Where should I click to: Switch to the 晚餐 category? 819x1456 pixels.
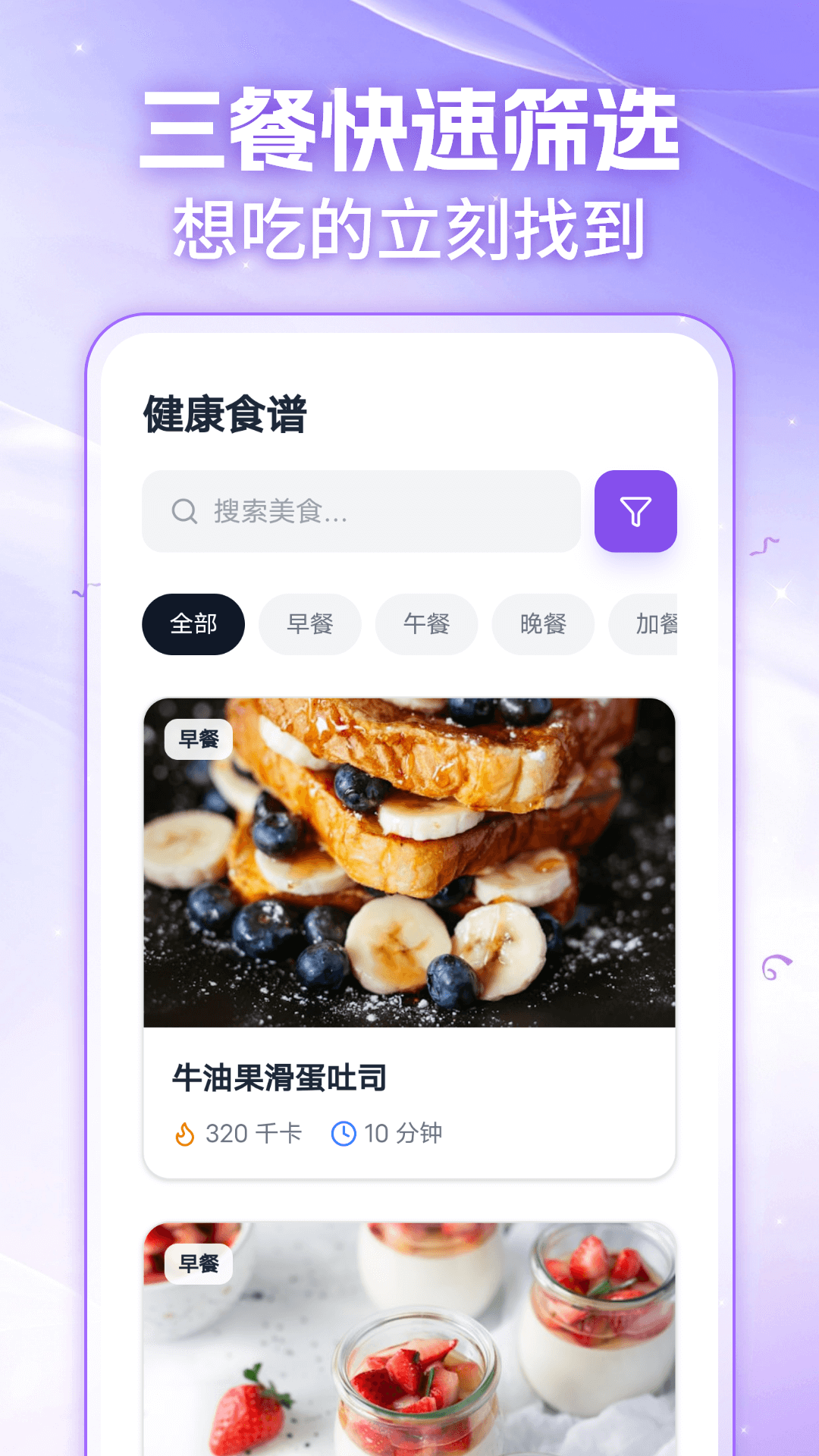(543, 624)
